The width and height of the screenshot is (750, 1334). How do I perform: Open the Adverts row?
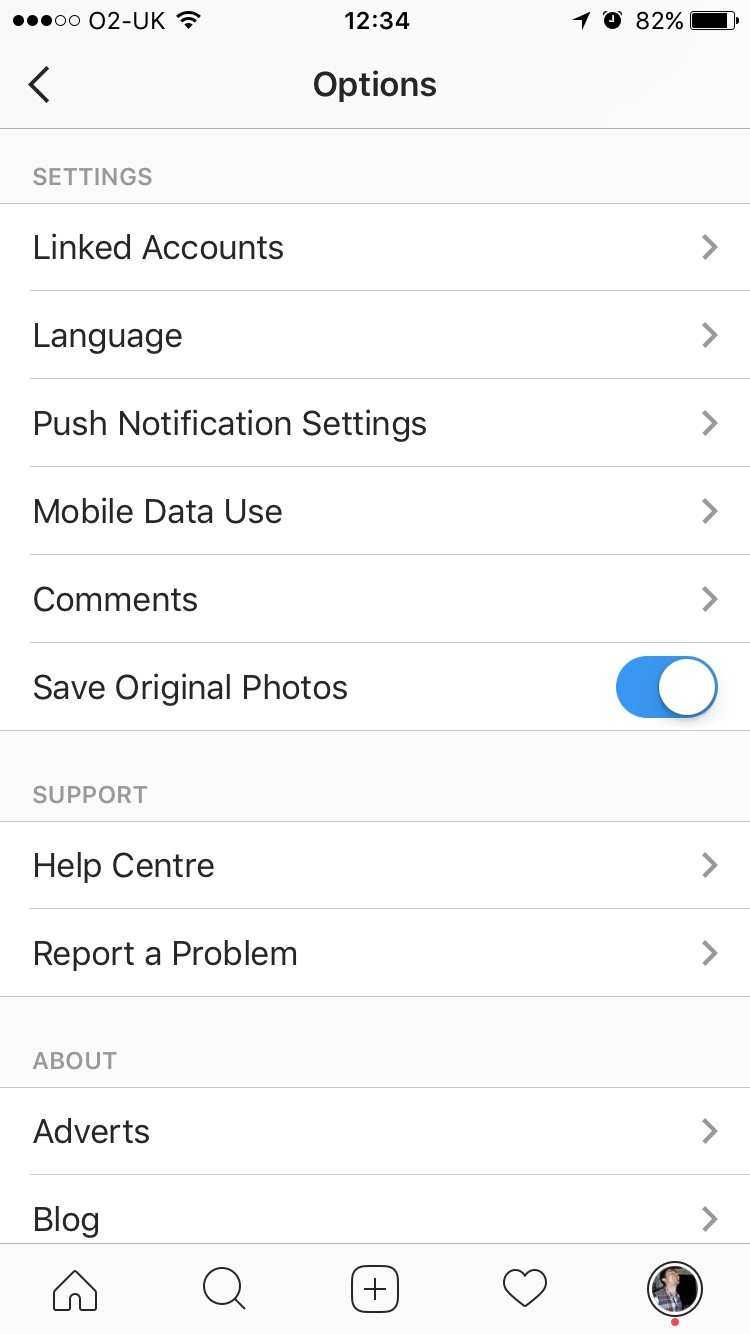pos(375,1131)
